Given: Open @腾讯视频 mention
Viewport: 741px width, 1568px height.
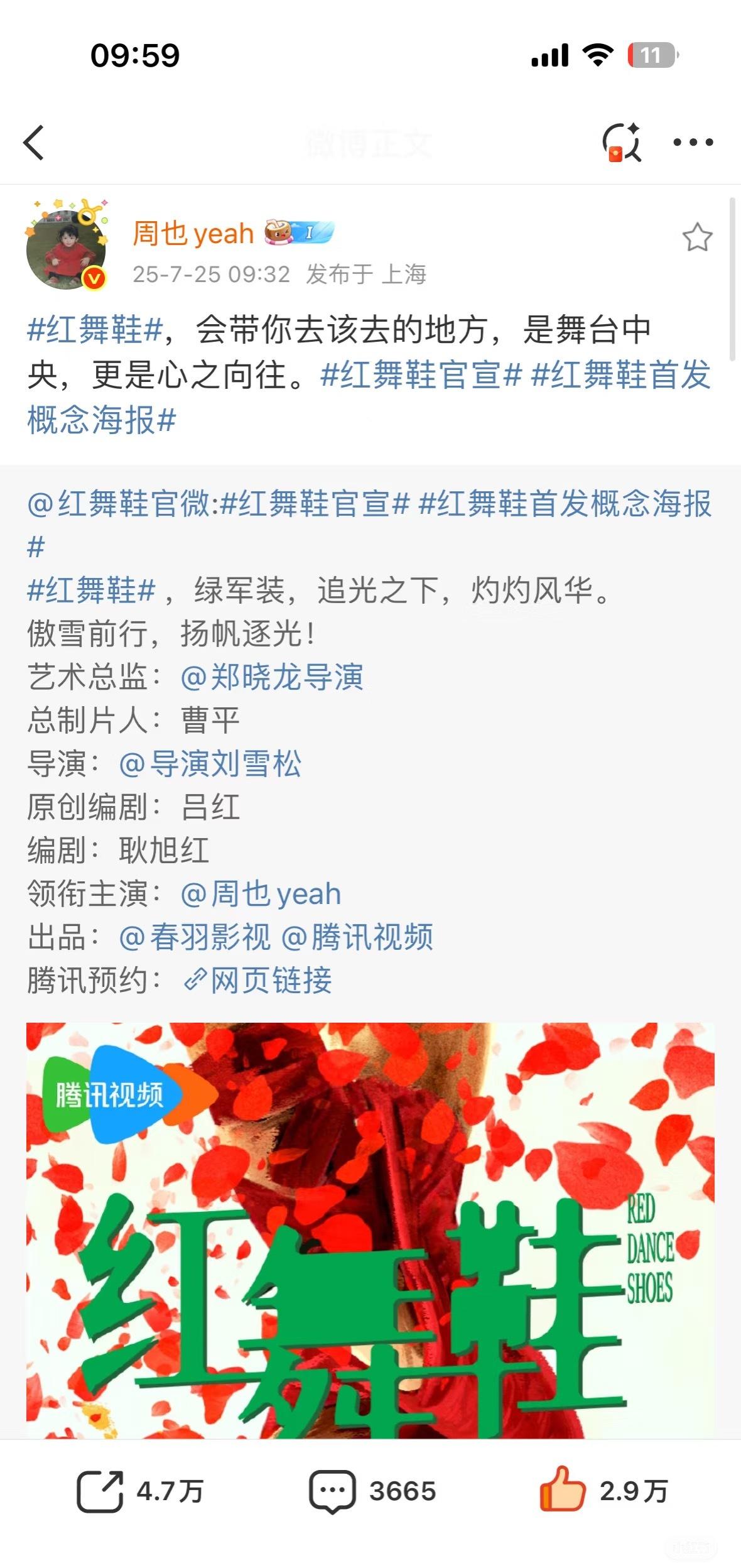Looking at the screenshot, I should click(x=357, y=937).
